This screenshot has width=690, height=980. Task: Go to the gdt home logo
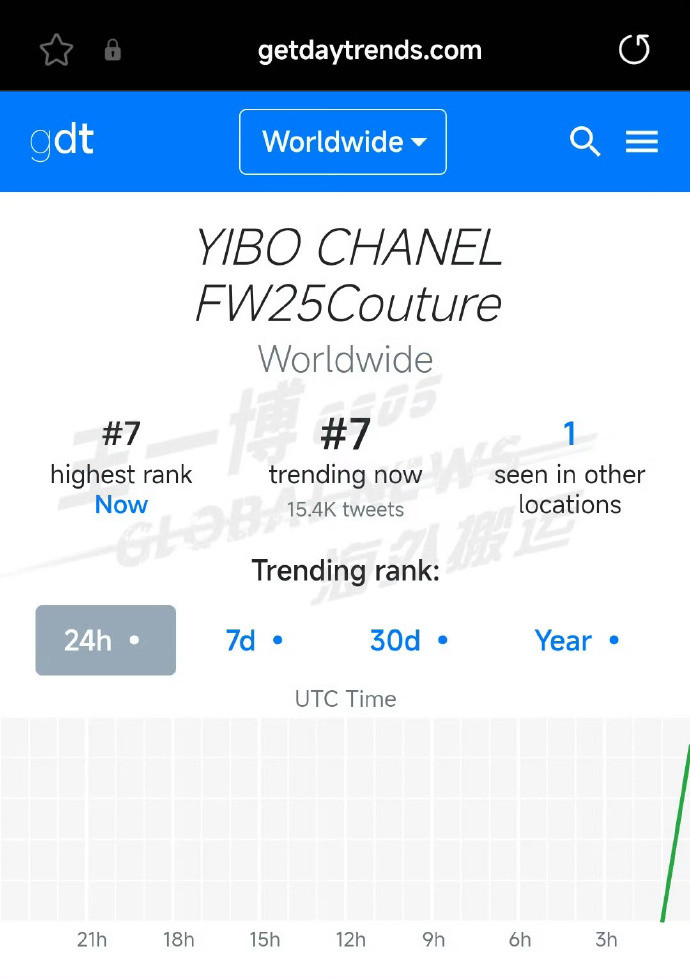click(x=62, y=142)
